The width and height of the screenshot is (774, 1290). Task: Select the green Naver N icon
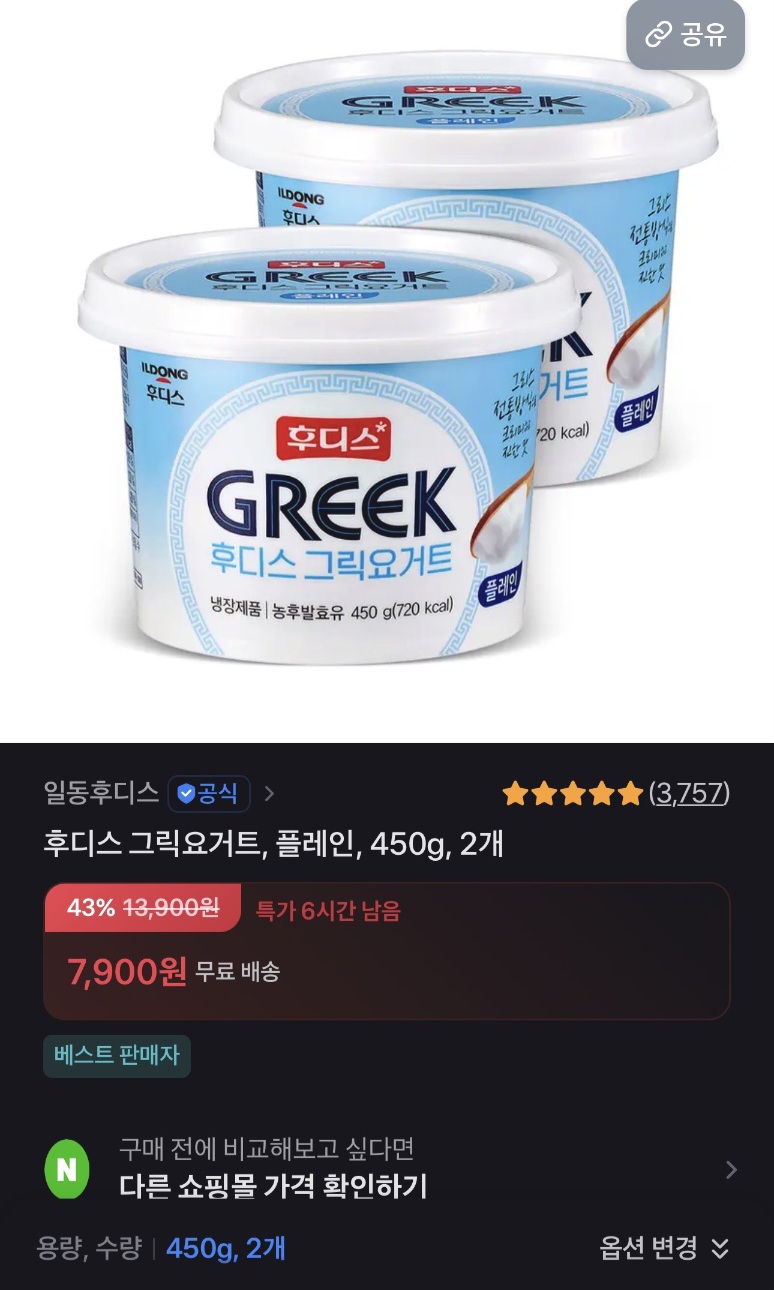point(65,1167)
